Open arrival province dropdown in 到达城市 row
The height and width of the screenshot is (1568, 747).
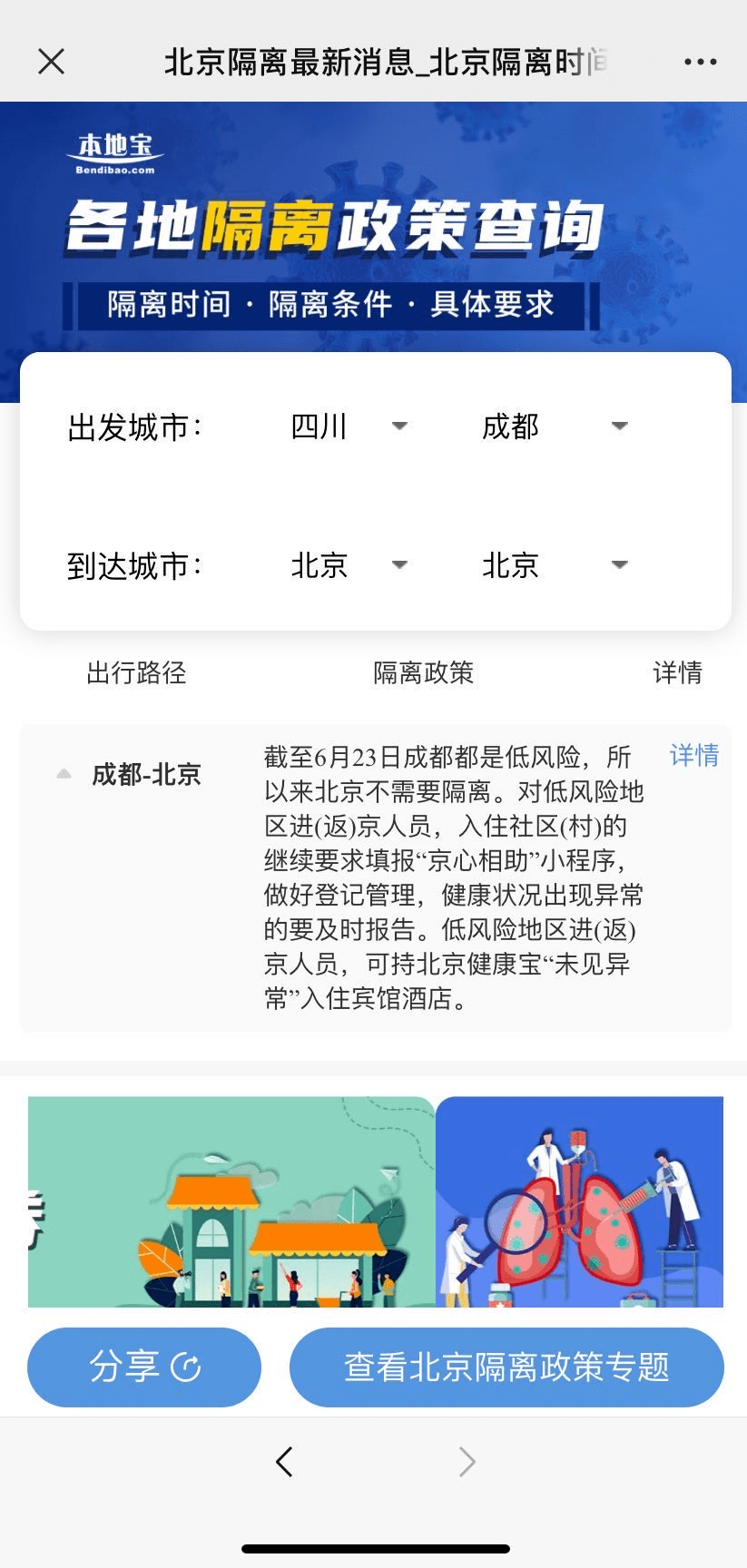click(x=349, y=564)
